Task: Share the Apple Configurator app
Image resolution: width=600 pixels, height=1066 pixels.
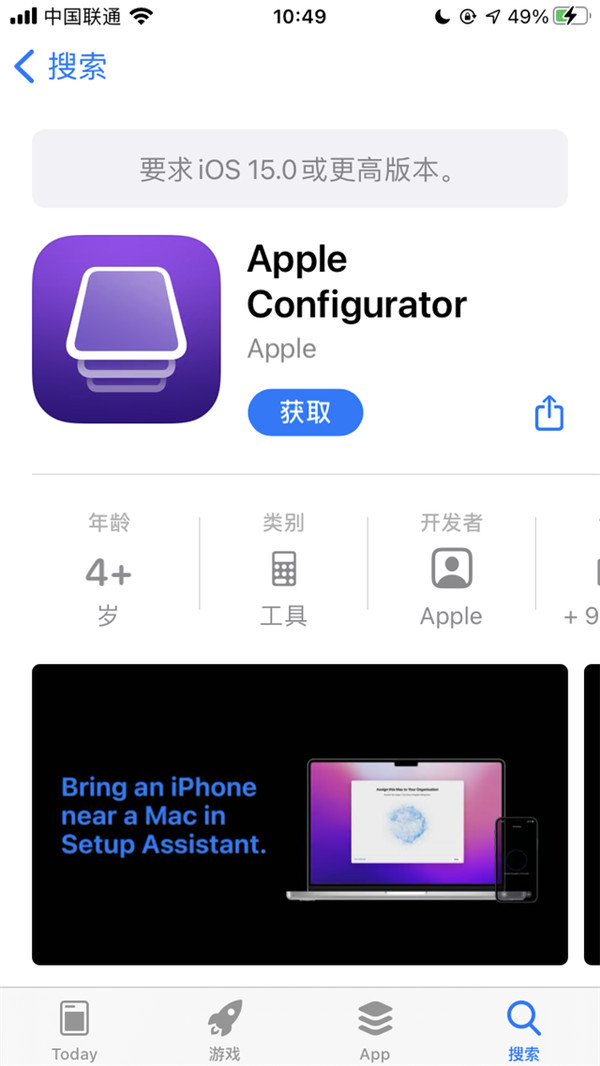Action: pos(549,412)
